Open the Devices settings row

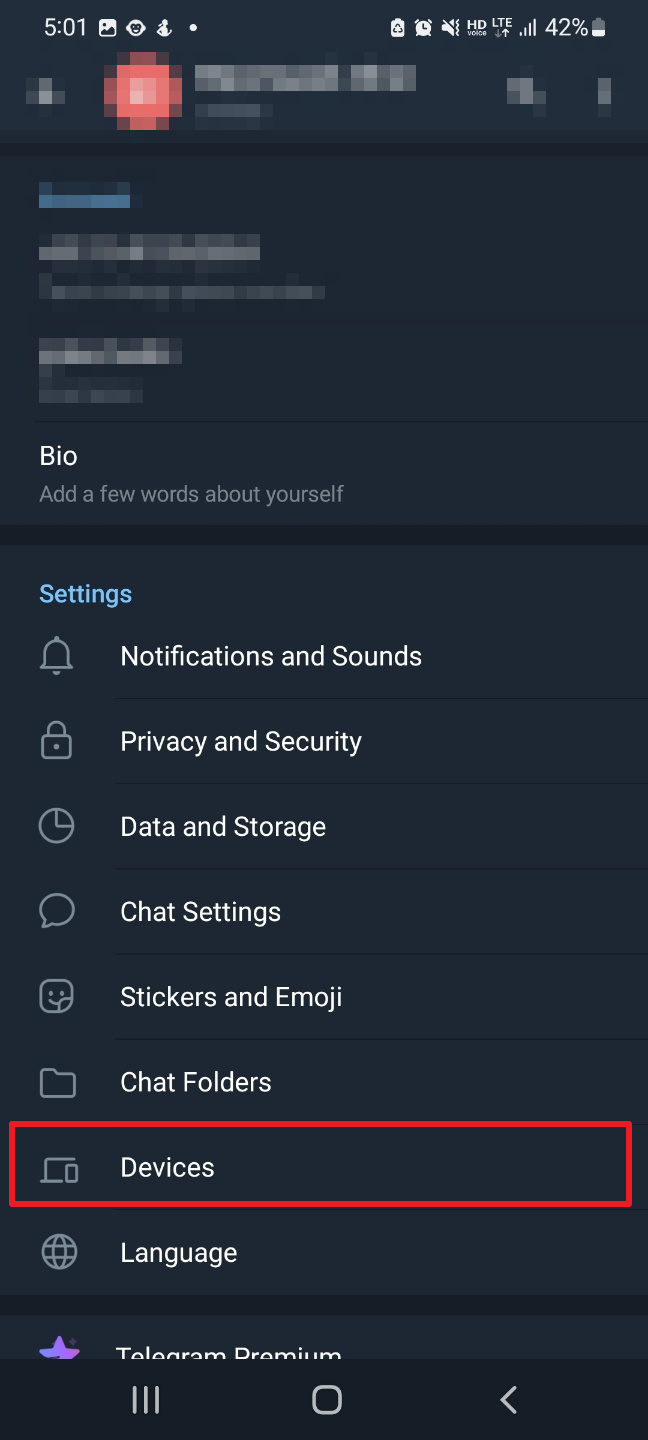pyautogui.click(x=167, y=1167)
